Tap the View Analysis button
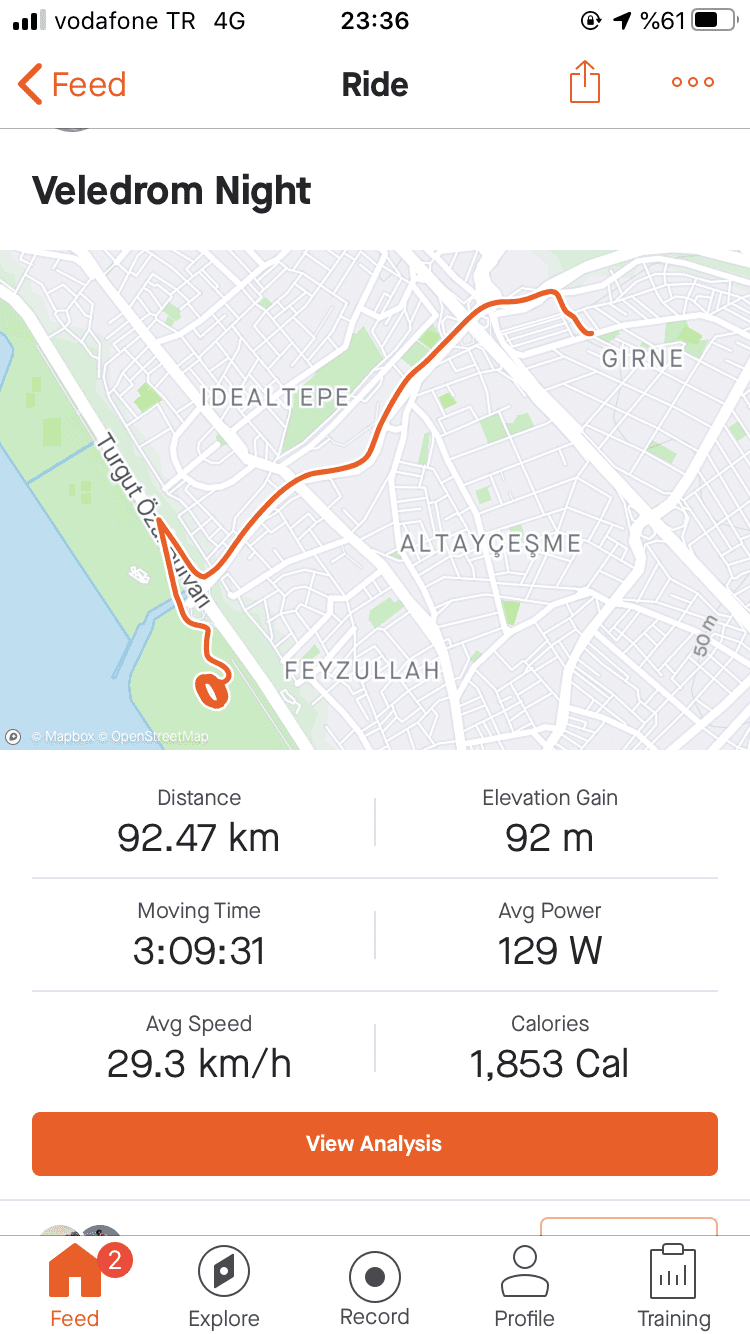The image size is (750, 1334). pos(375,1144)
